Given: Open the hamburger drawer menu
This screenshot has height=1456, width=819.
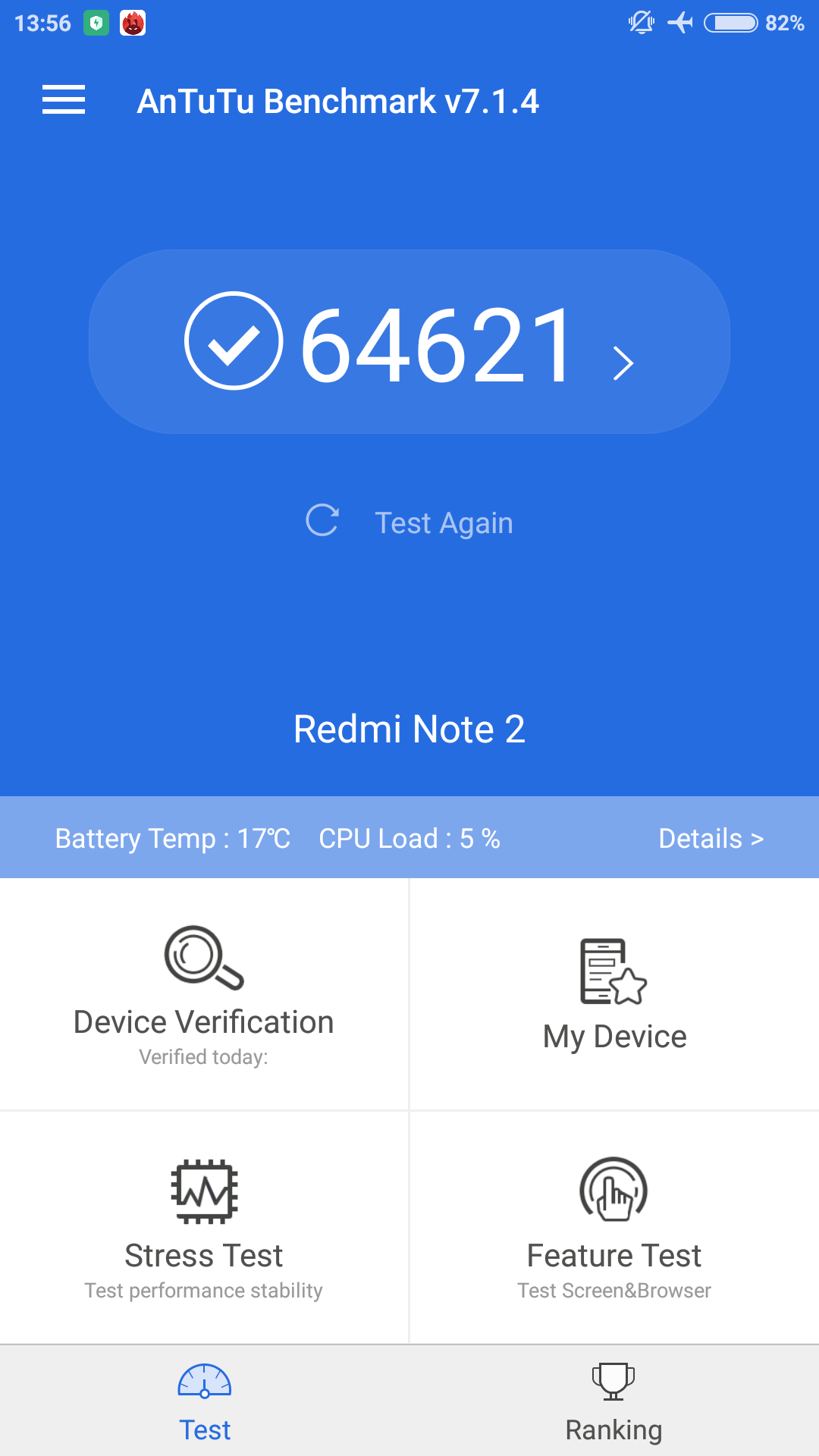Looking at the screenshot, I should tap(64, 100).
